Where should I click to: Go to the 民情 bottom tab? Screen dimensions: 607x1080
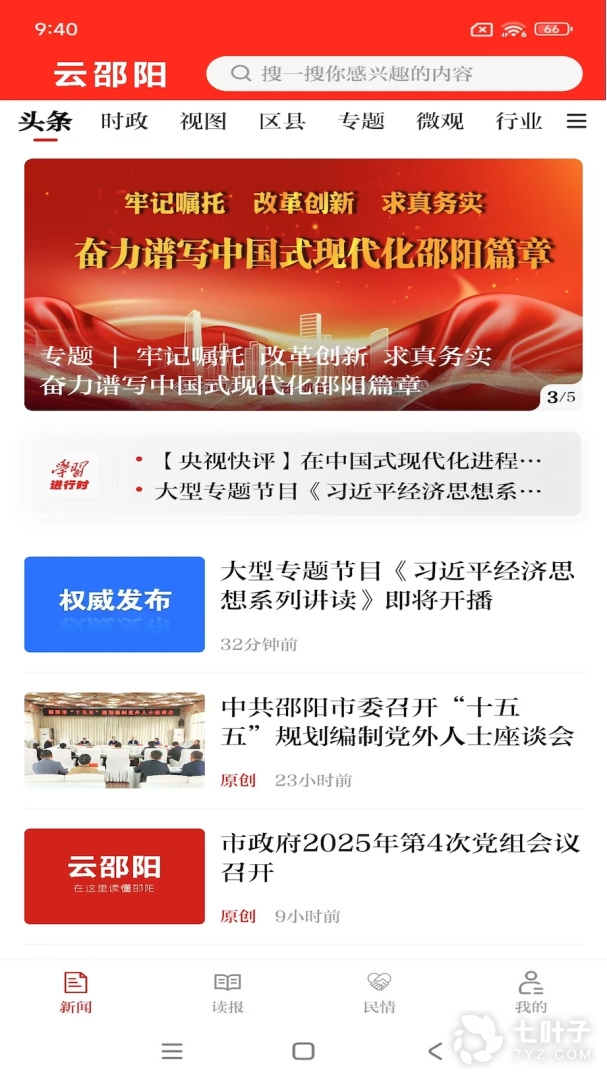click(379, 991)
